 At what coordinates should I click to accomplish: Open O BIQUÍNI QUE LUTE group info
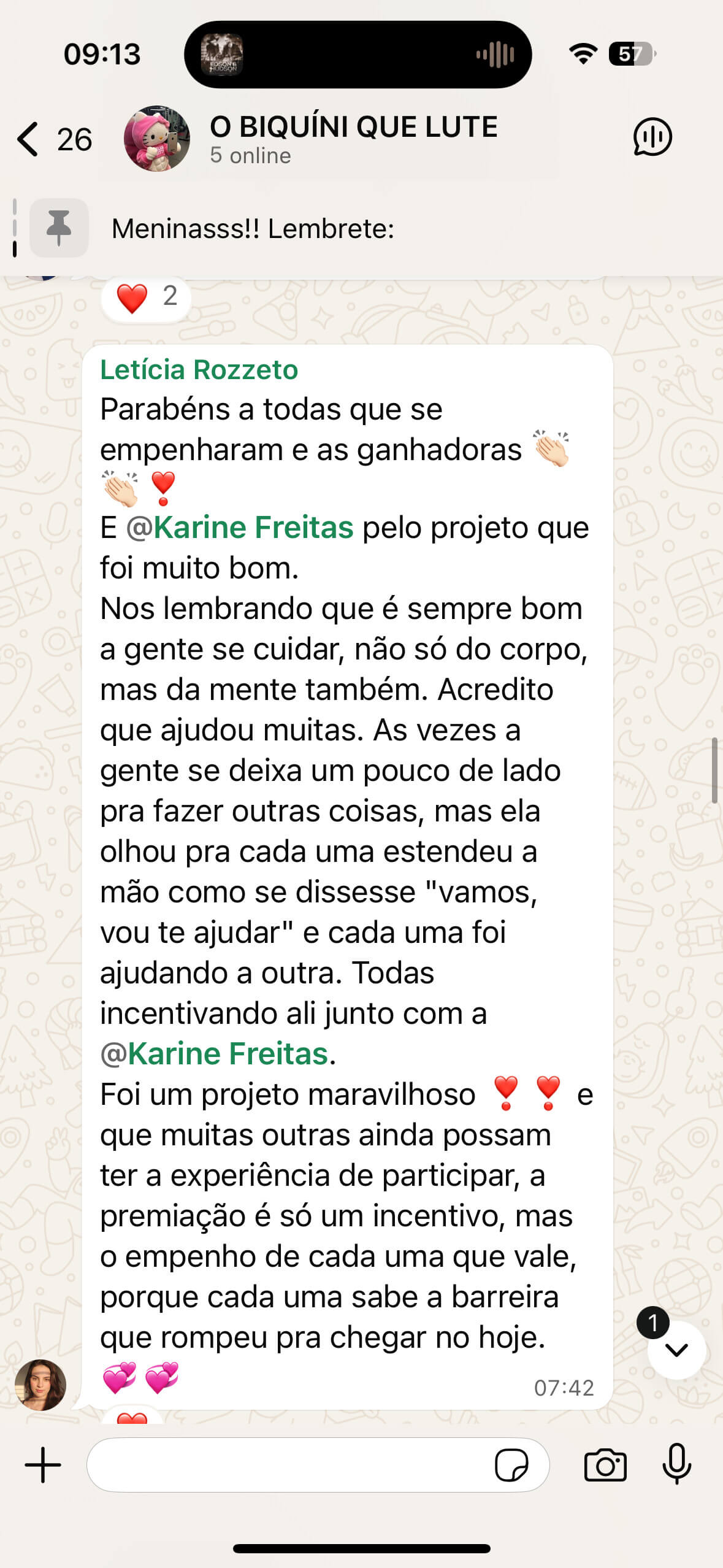coord(353,139)
